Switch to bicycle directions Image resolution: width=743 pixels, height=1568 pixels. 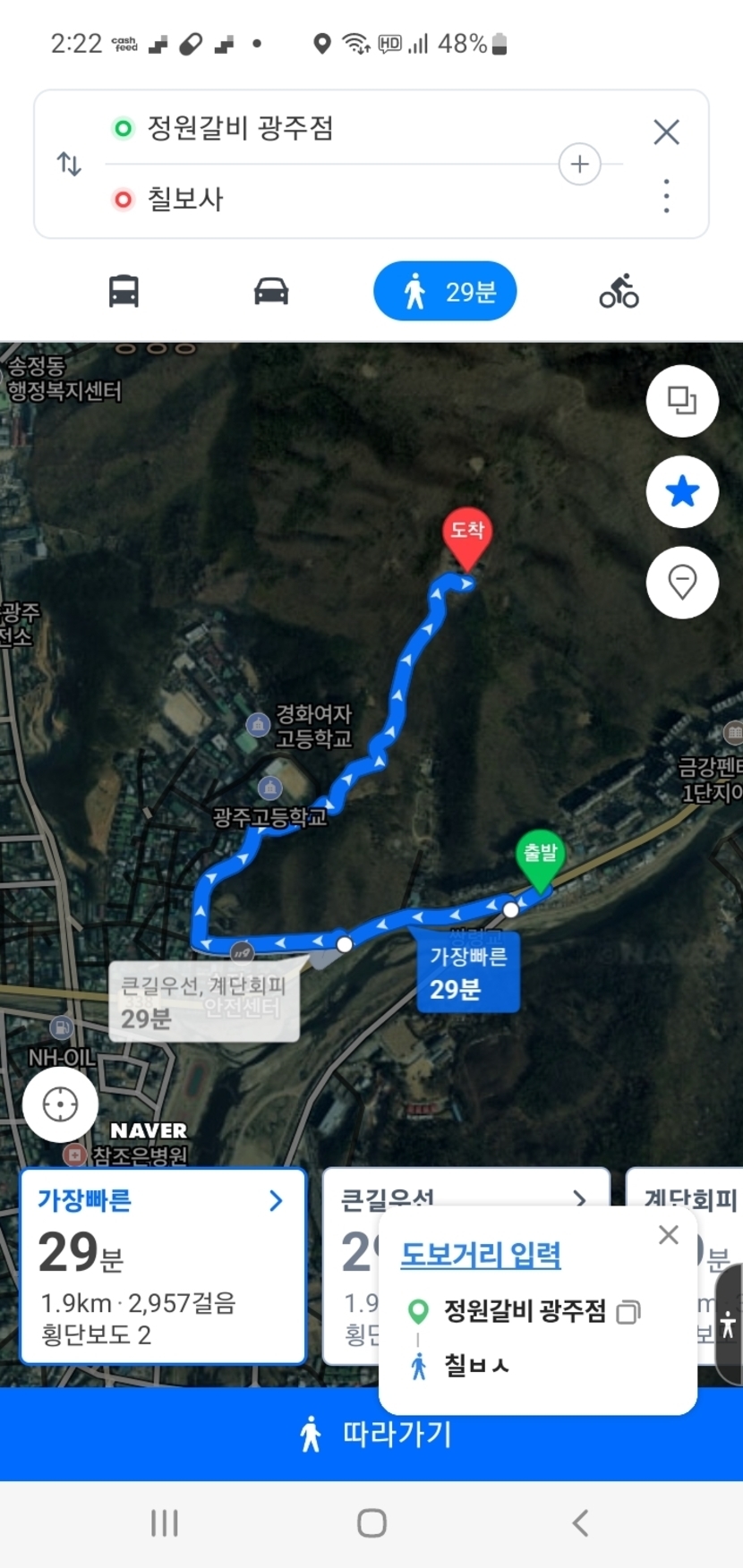click(619, 292)
